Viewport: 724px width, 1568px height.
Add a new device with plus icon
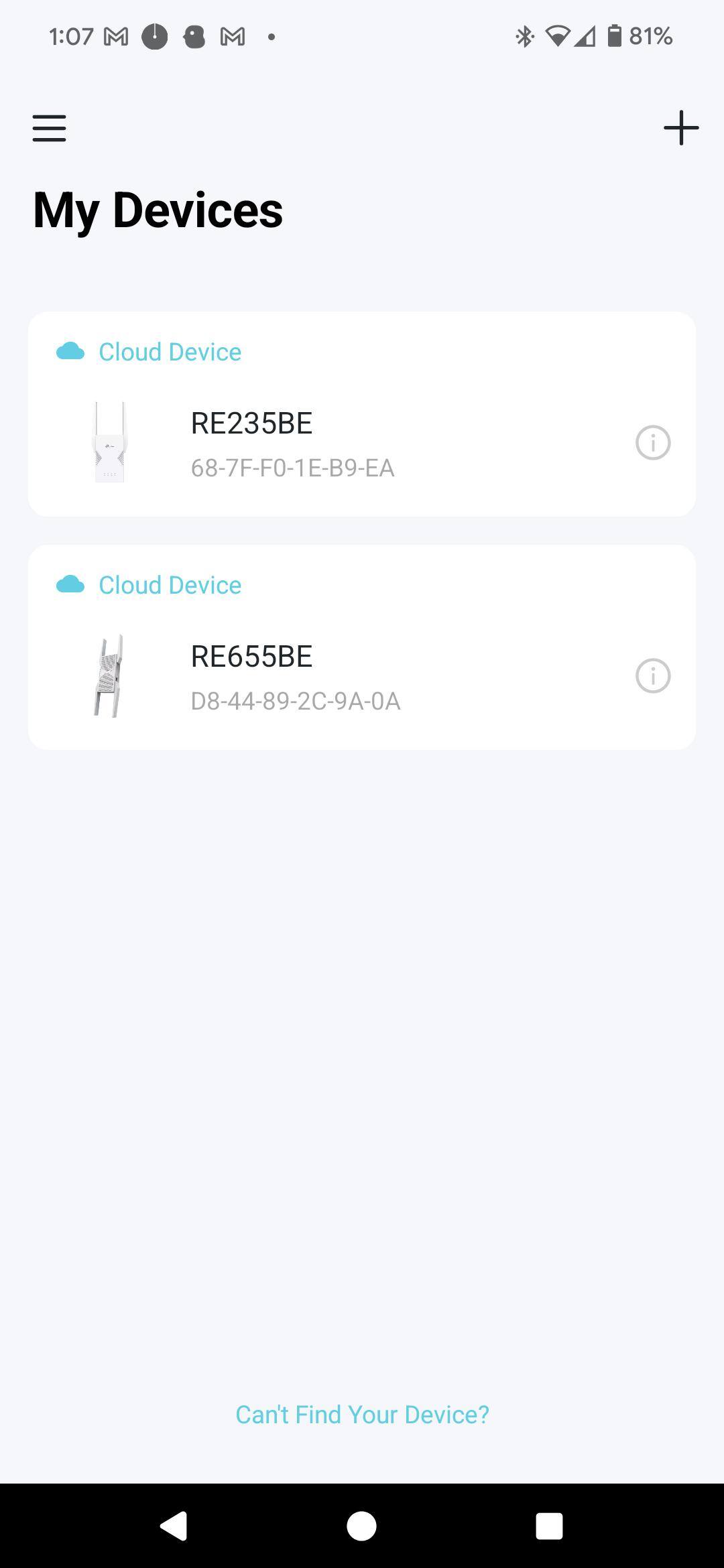pos(680,128)
